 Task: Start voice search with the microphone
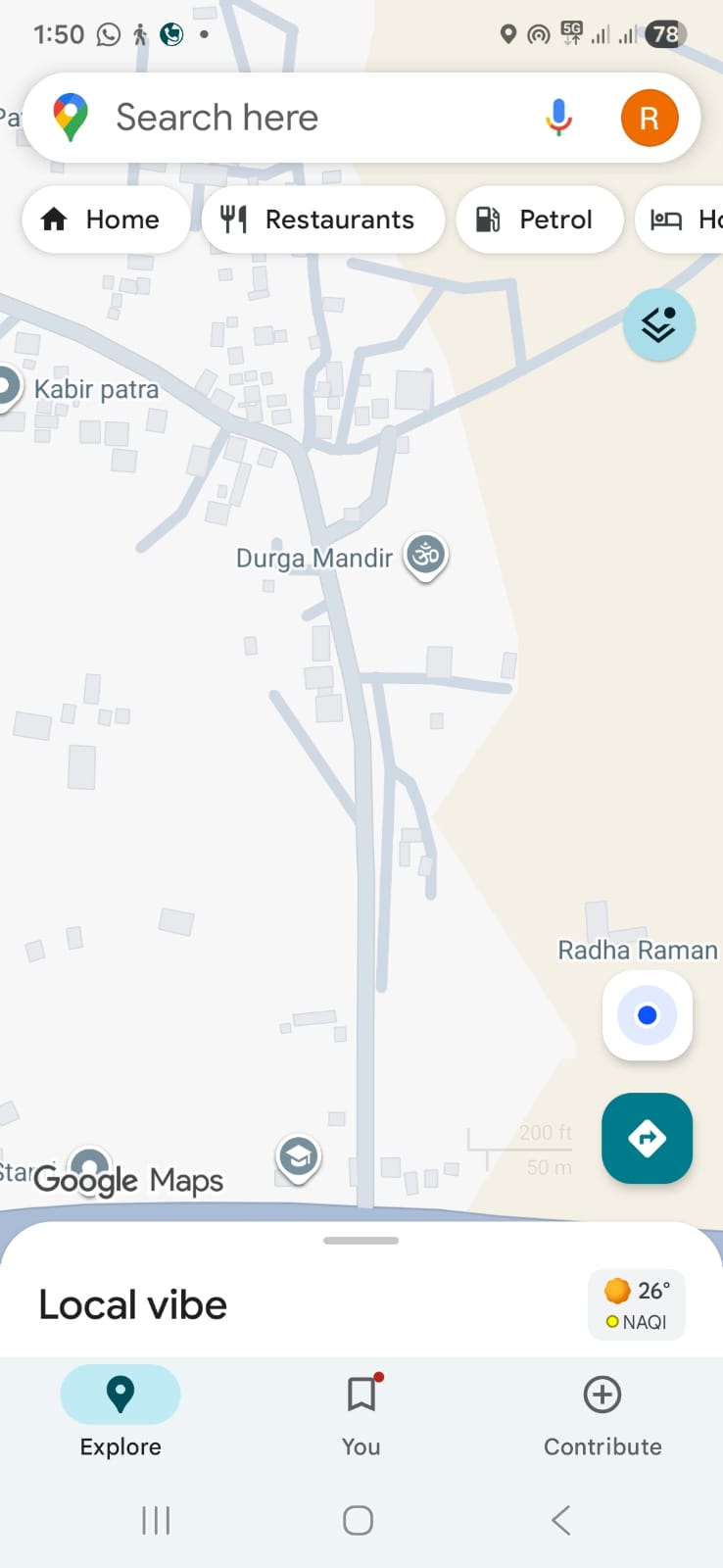(558, 119)
